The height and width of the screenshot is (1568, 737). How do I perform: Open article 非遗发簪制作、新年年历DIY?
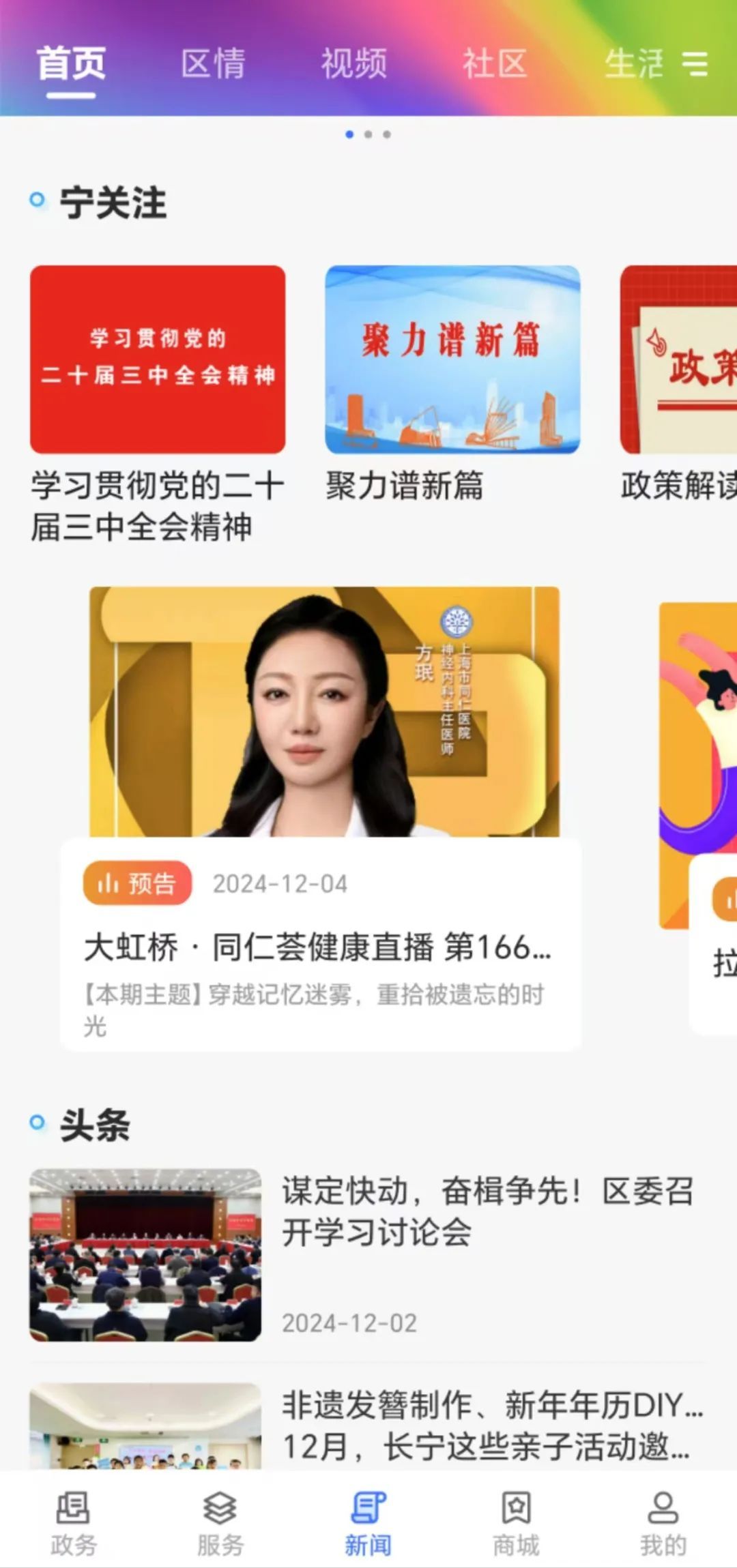(x=491, y=1424)
